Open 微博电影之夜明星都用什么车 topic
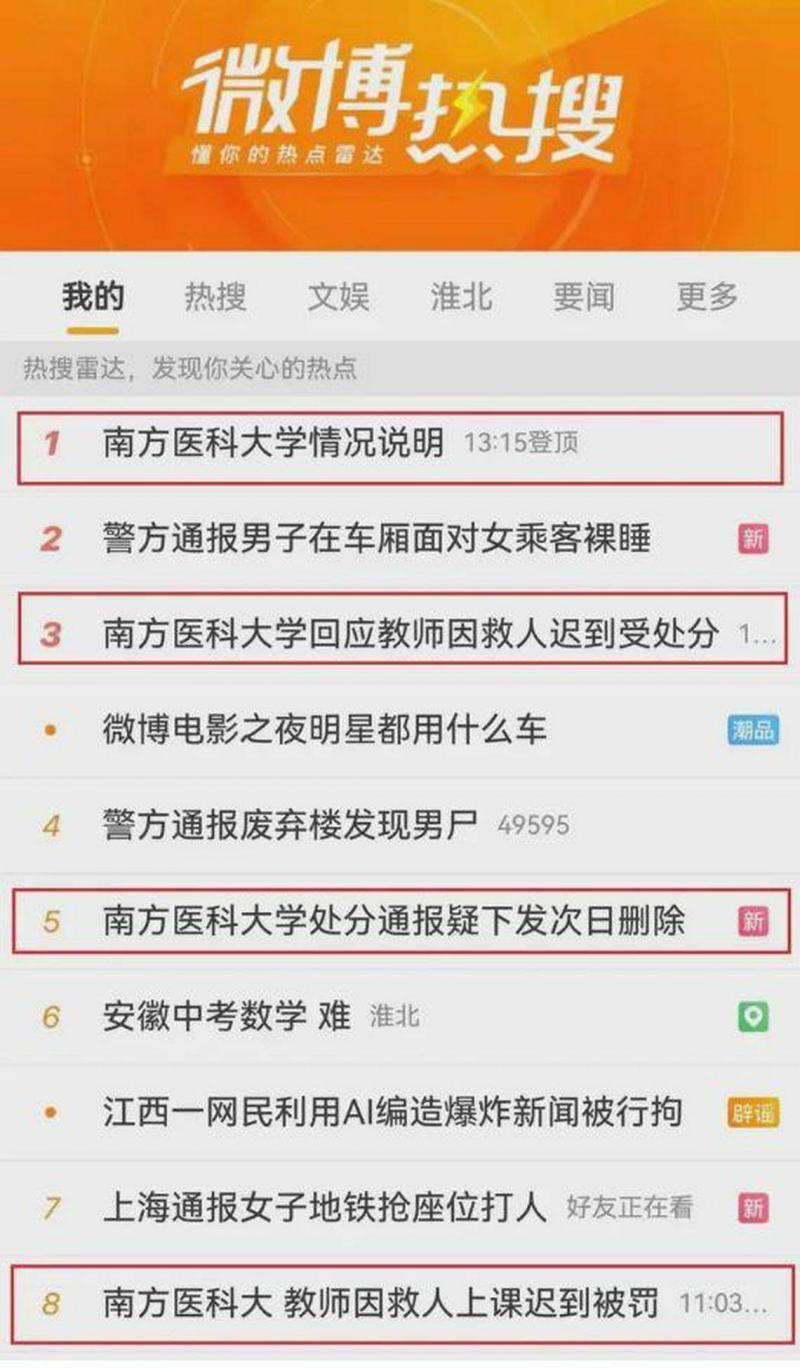The width and height of the screenshot is (800, 1368). 324,729
